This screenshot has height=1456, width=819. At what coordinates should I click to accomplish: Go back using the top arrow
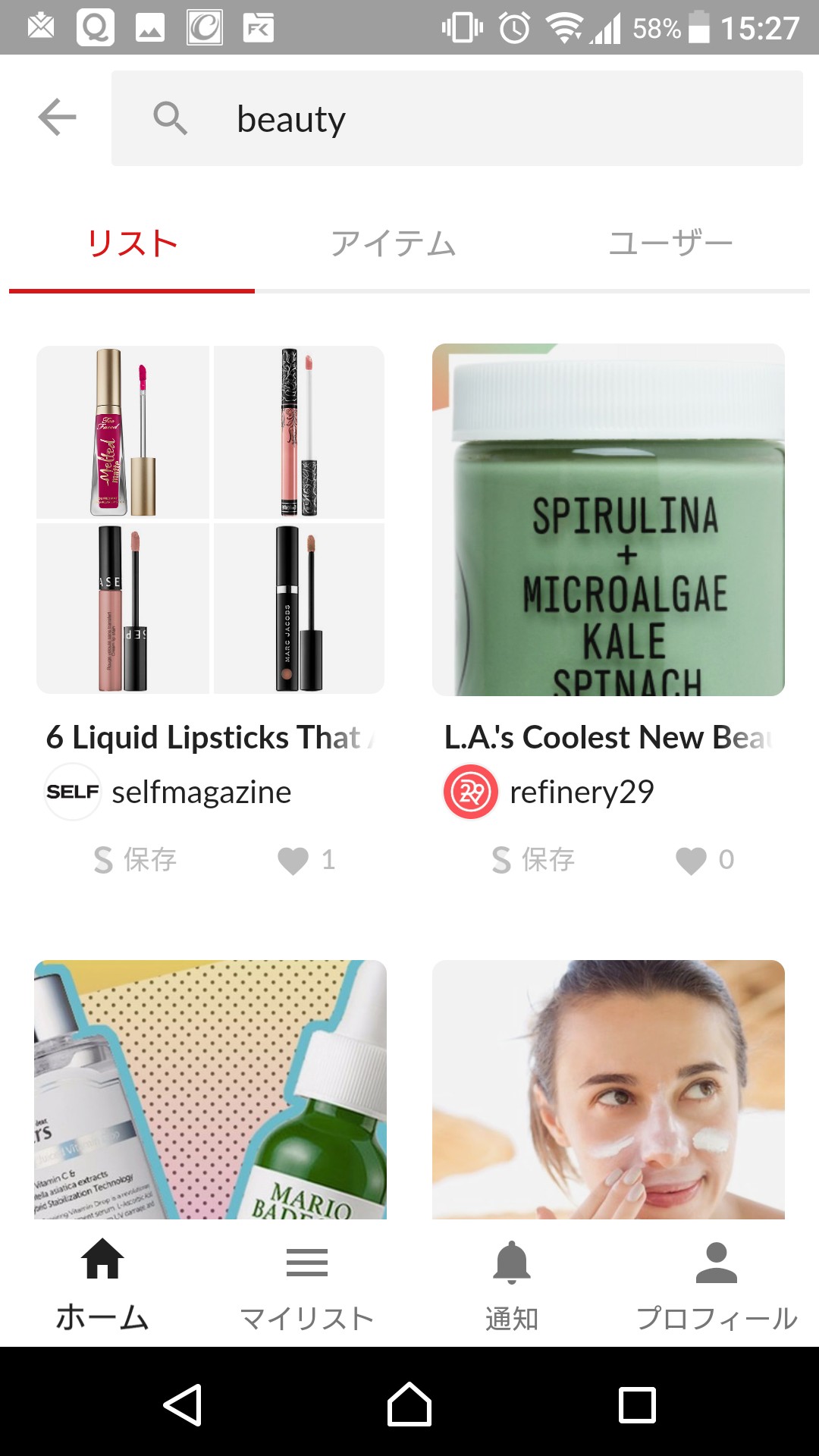coord(58,118)
